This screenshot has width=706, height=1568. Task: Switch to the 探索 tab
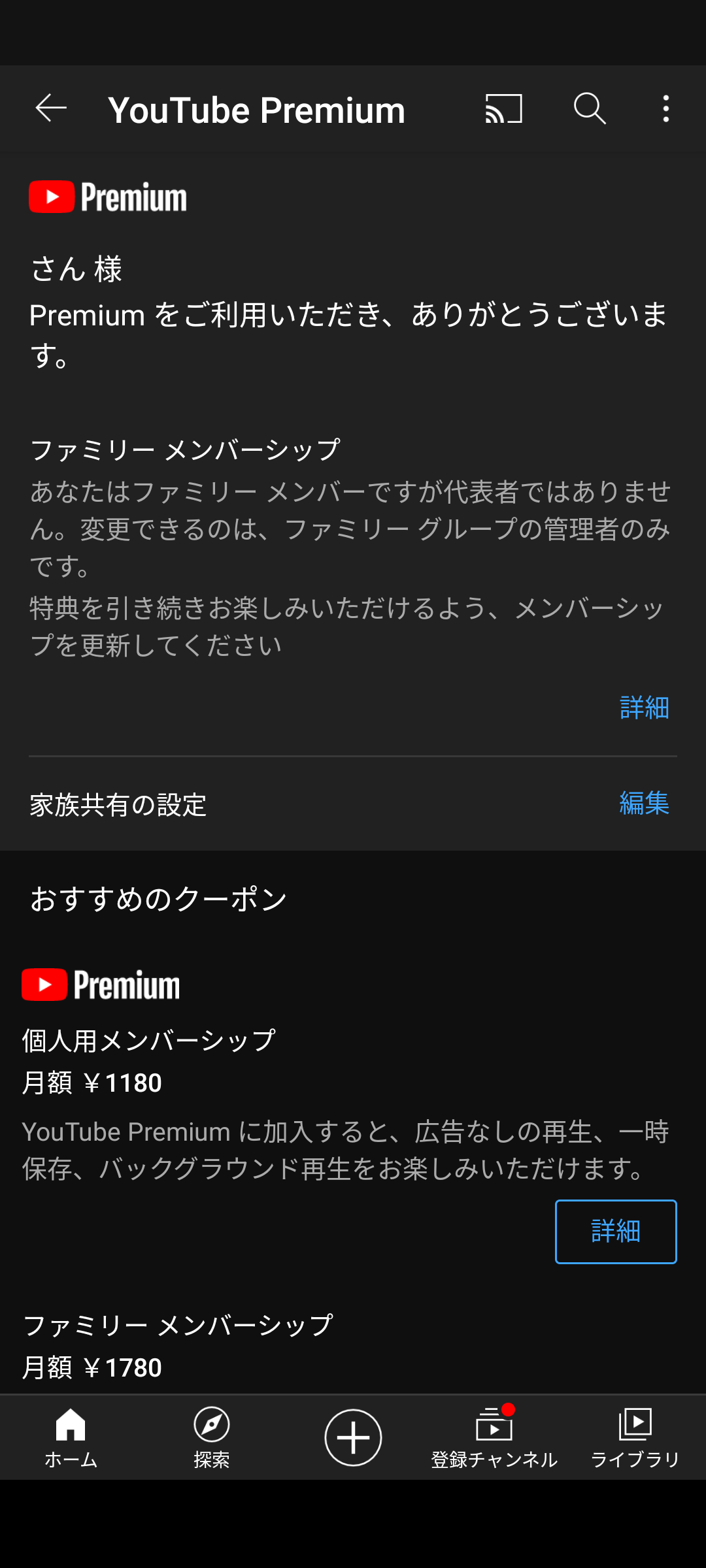[x=212, y=1437]
